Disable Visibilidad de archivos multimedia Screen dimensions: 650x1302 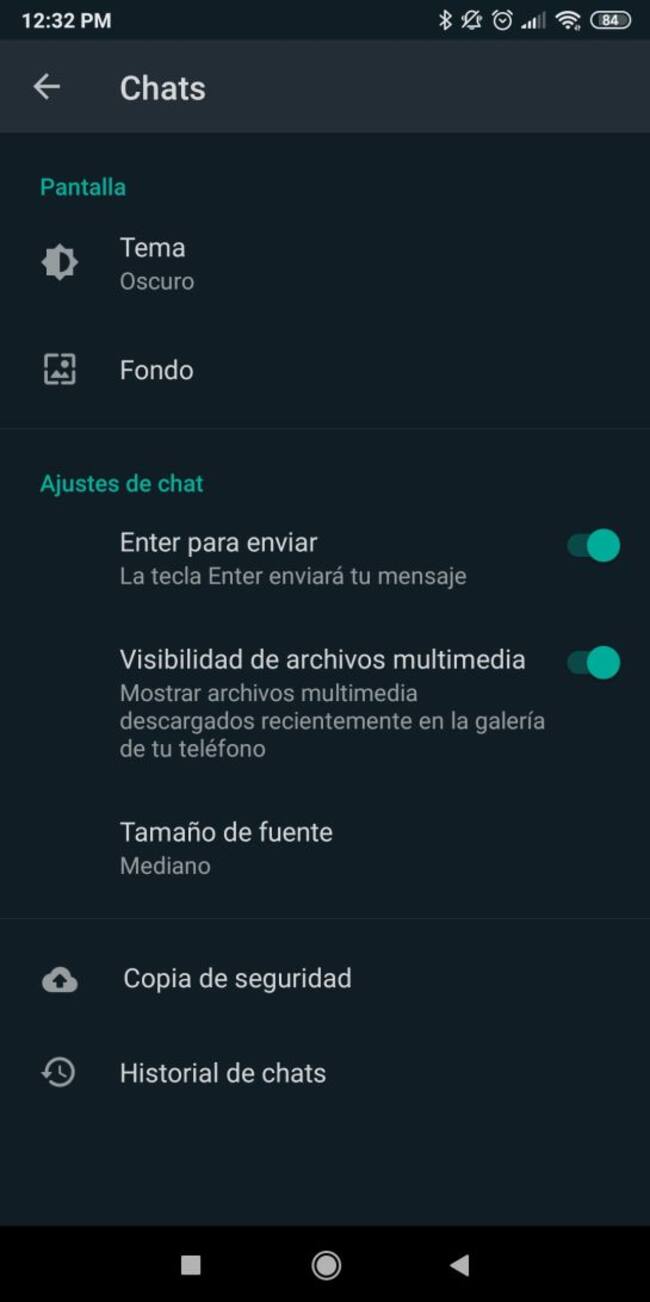[x=594, y=663]
